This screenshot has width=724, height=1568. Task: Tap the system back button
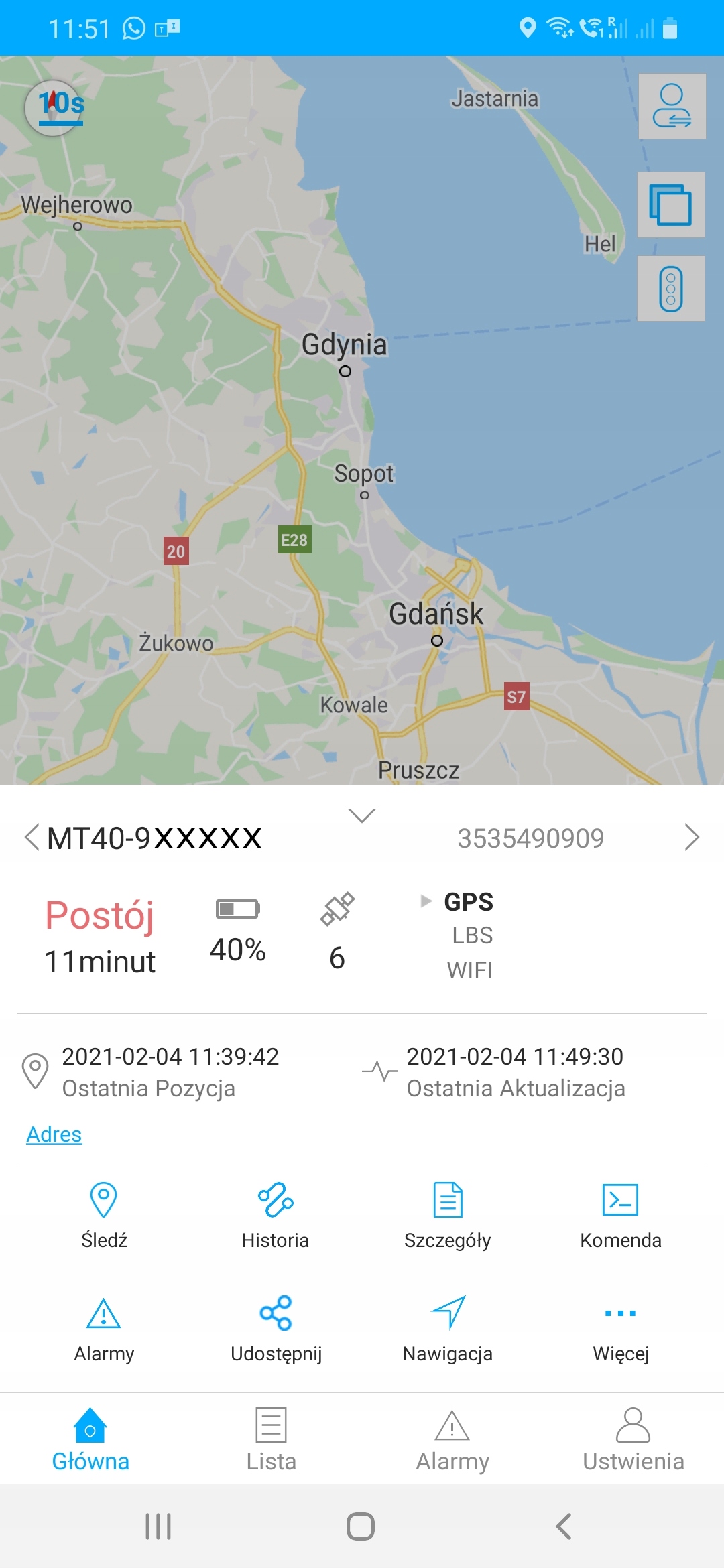pyautogui.click(x=564, y=1526)
